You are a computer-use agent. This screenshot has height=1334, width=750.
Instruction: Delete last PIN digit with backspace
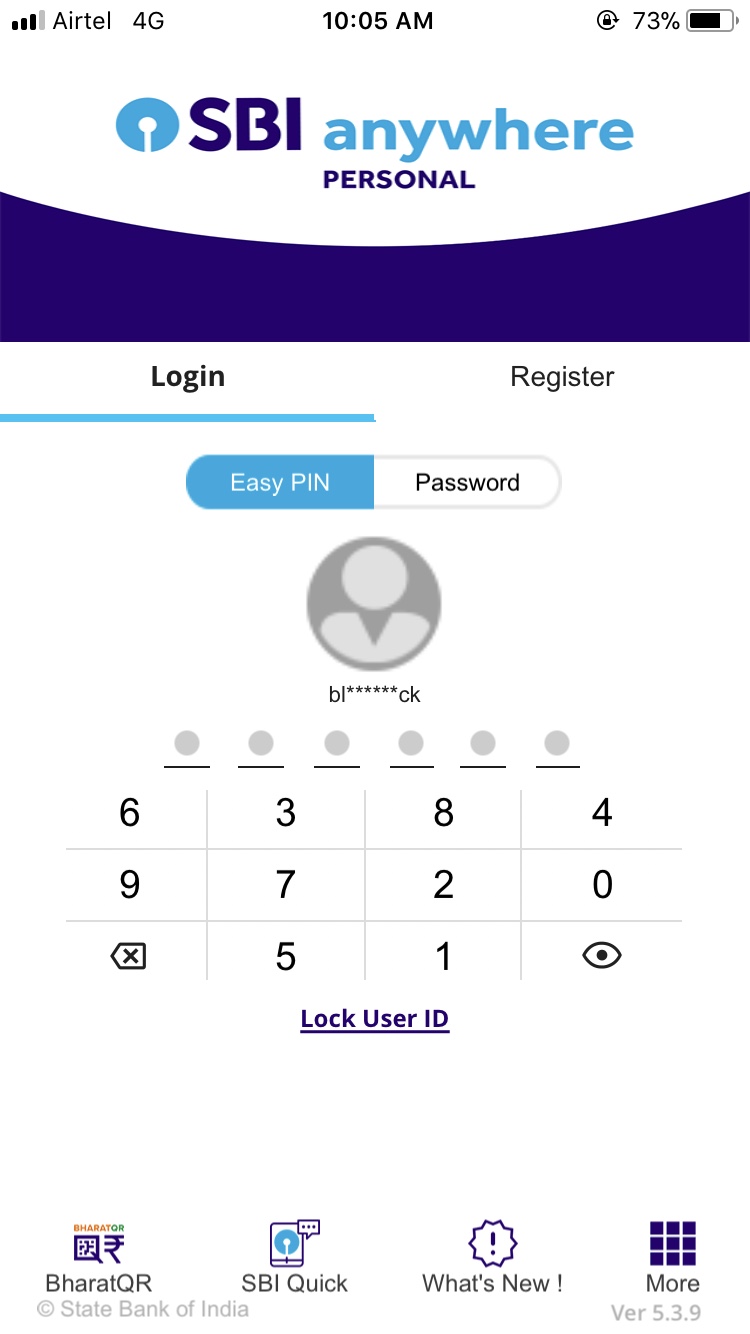(128, 957)
